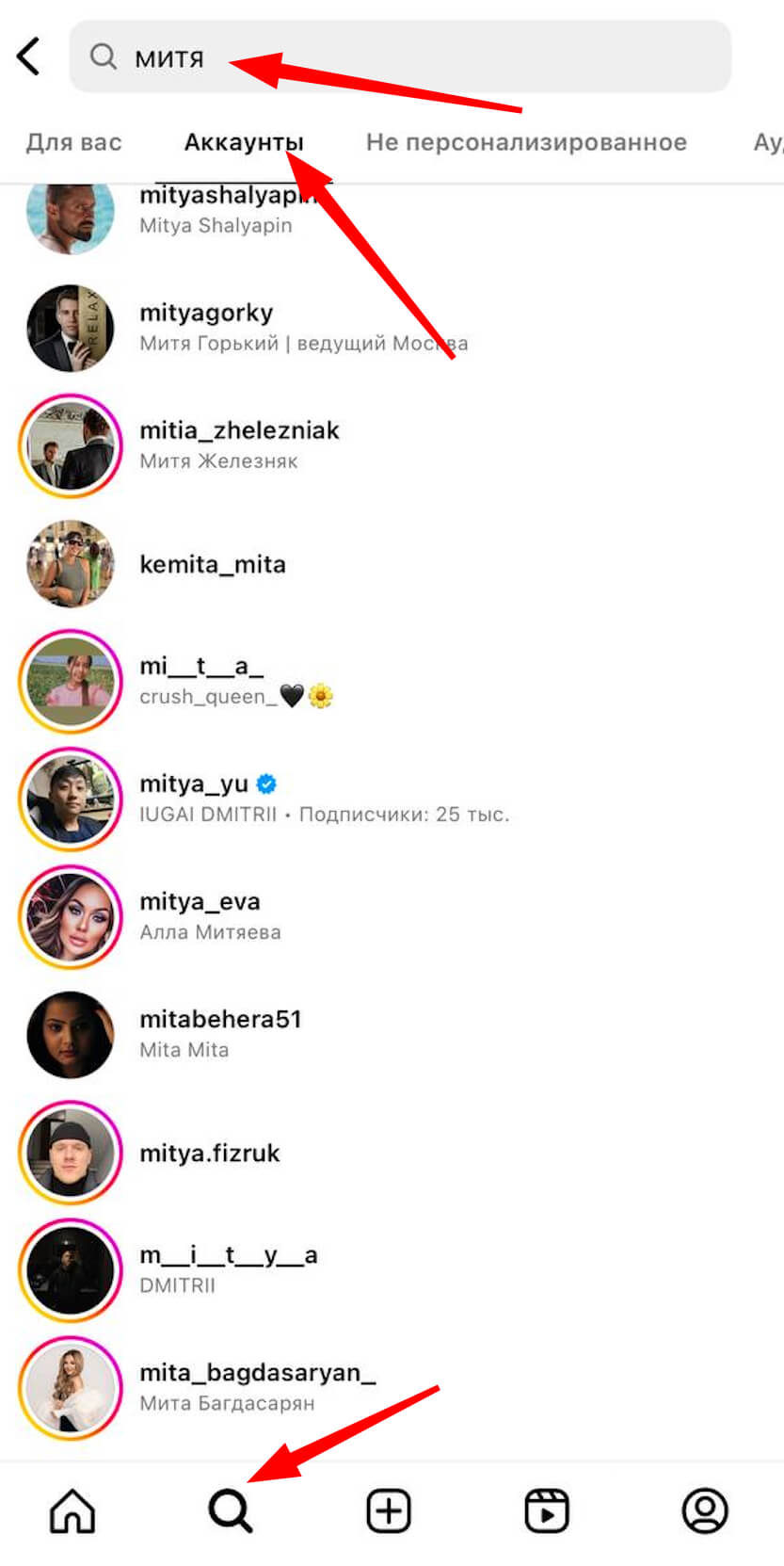Image resolution: width=784 pixels, height=1566 pixels.
Task: Select the 'Аккаунты' tab
Action: (244, 142)
